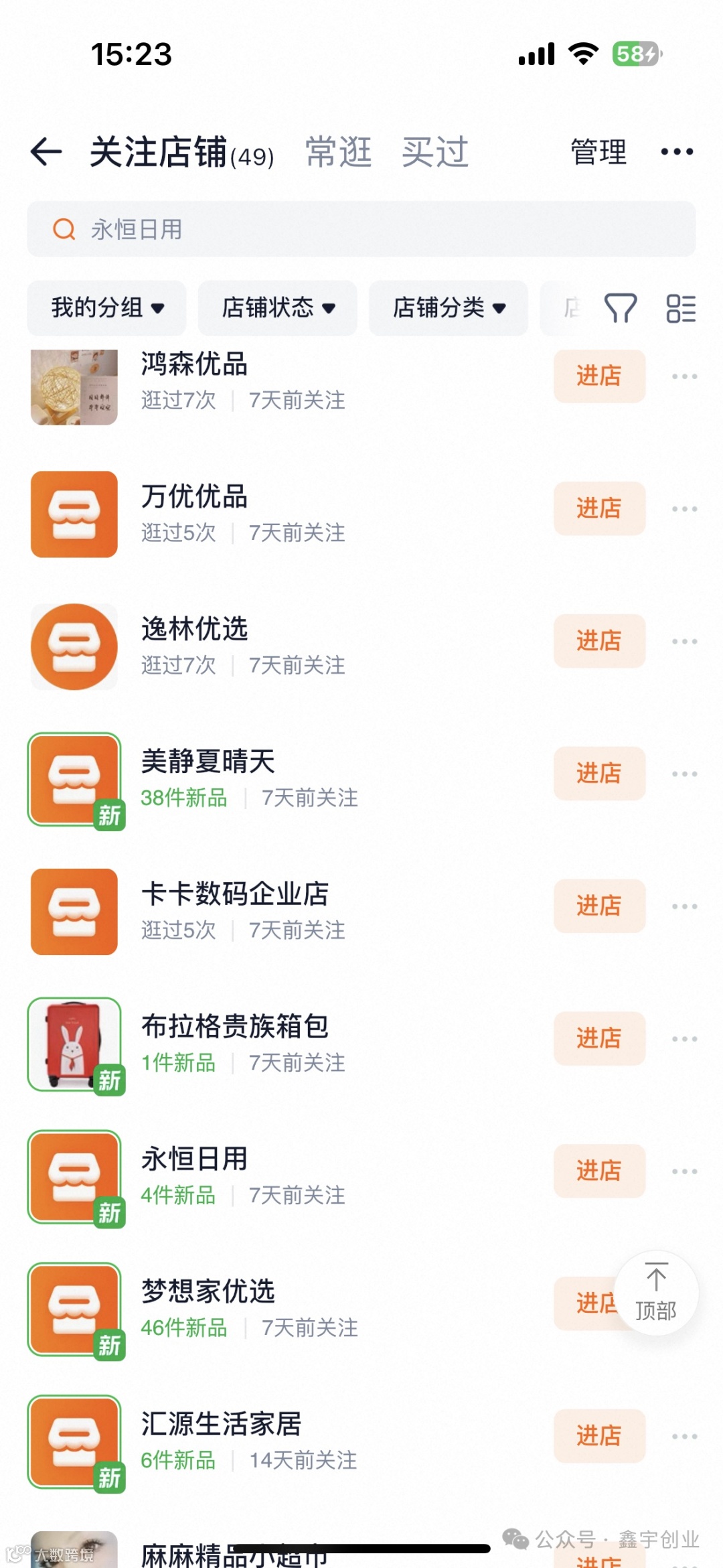Switch to the 常逛 tab
The width and height of the screenshot is (723, 1568).
tap(338, 151)
